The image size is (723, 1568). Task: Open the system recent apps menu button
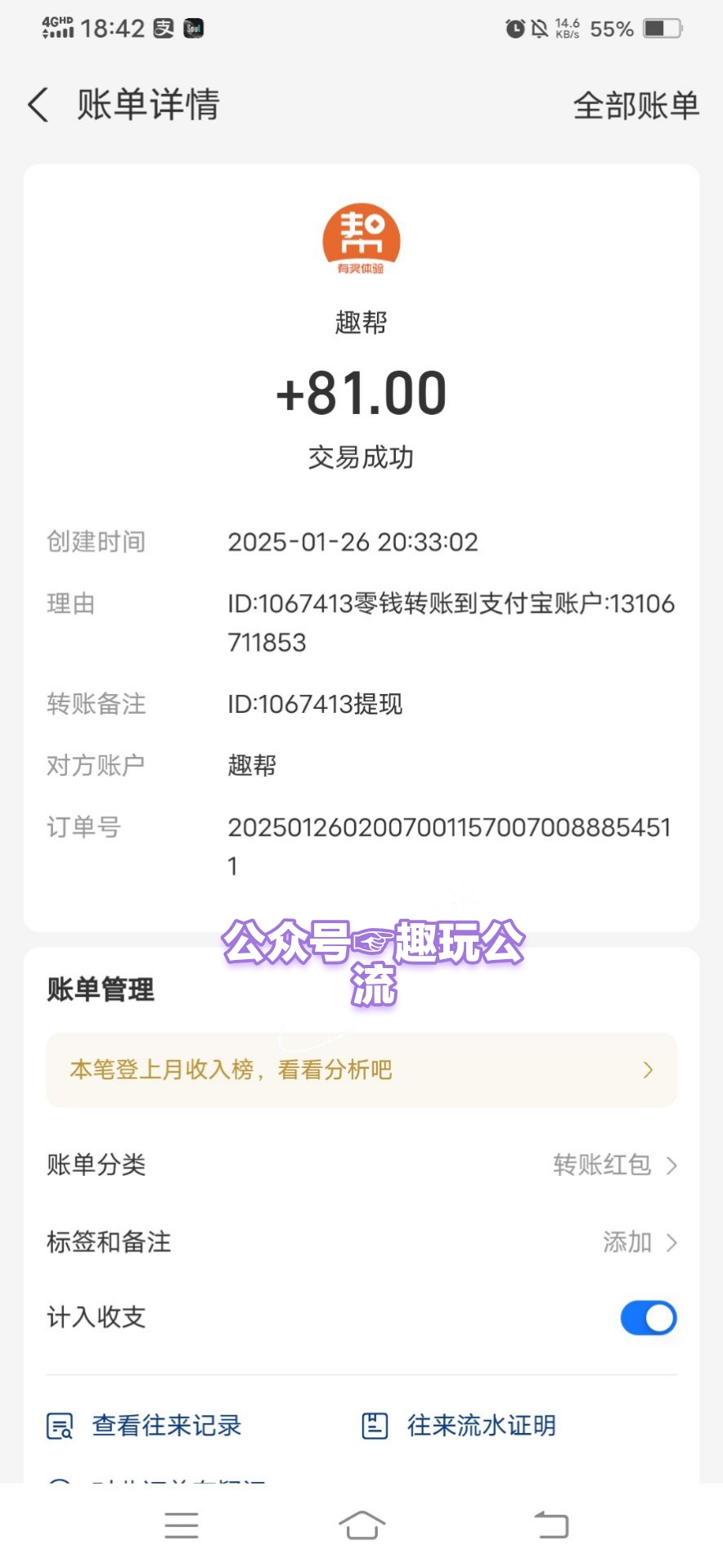point(181,1525)
